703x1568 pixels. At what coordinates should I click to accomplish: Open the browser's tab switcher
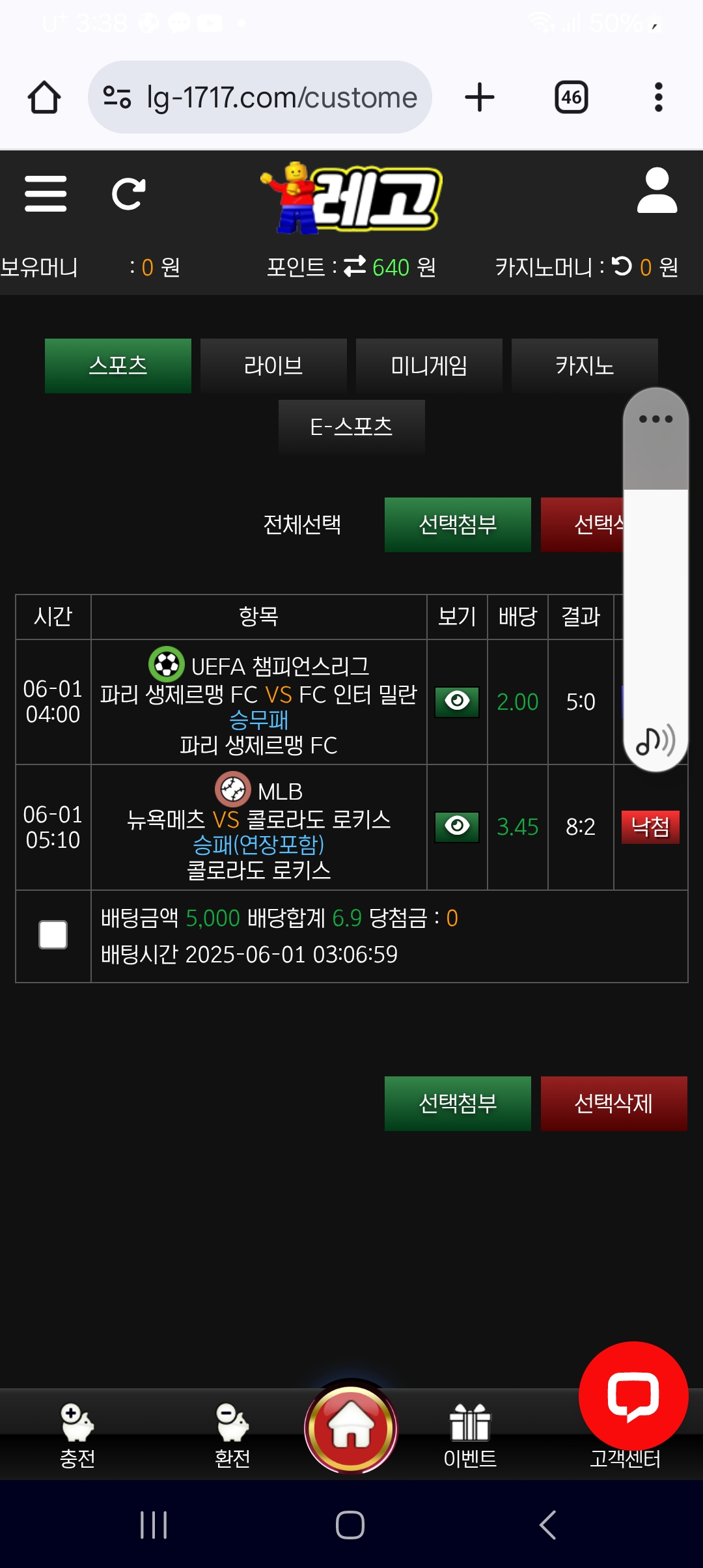point(572,98)
